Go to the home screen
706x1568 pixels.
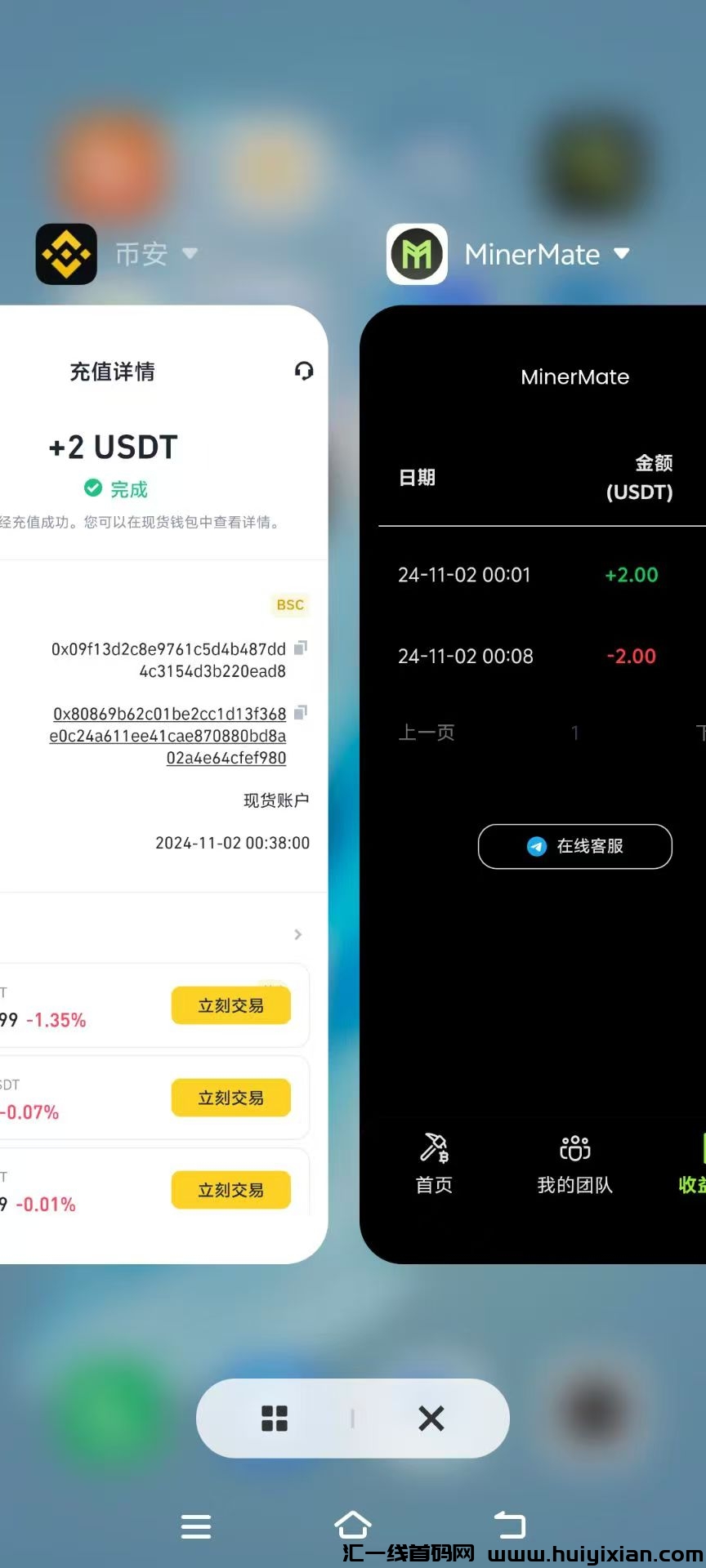(x=353, y=1525)
